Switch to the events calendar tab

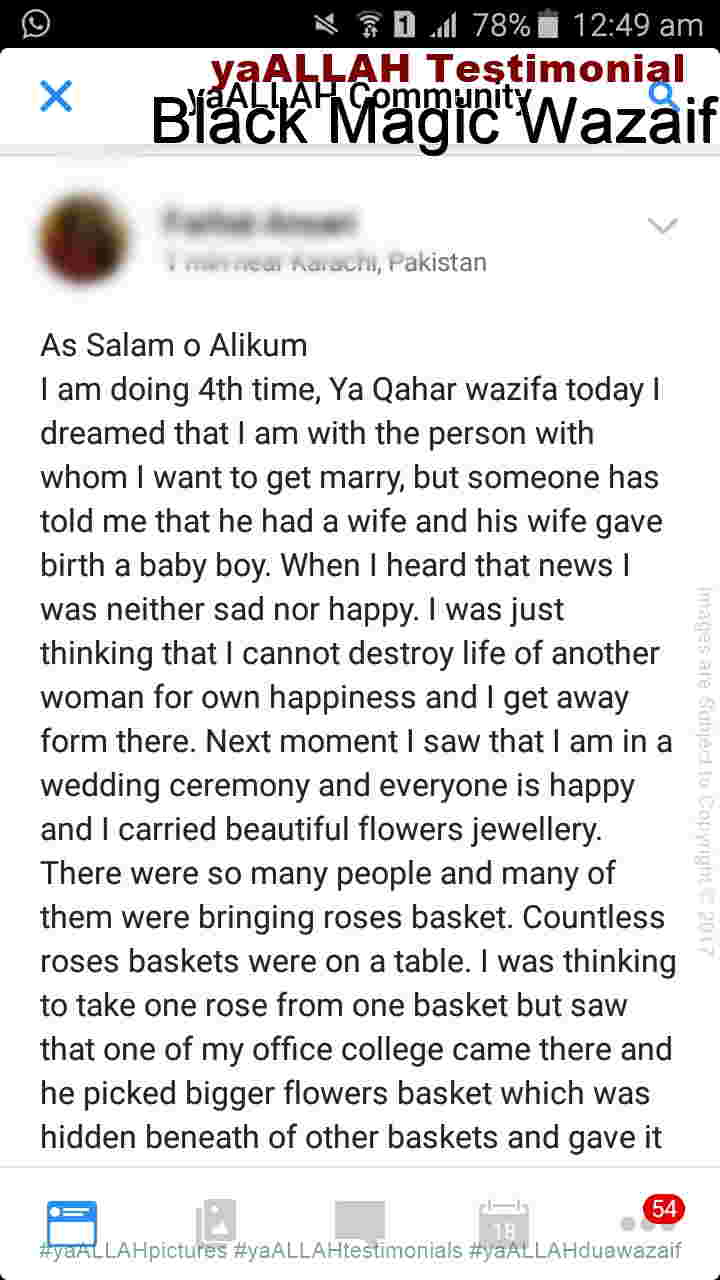tap(504, 1222)
